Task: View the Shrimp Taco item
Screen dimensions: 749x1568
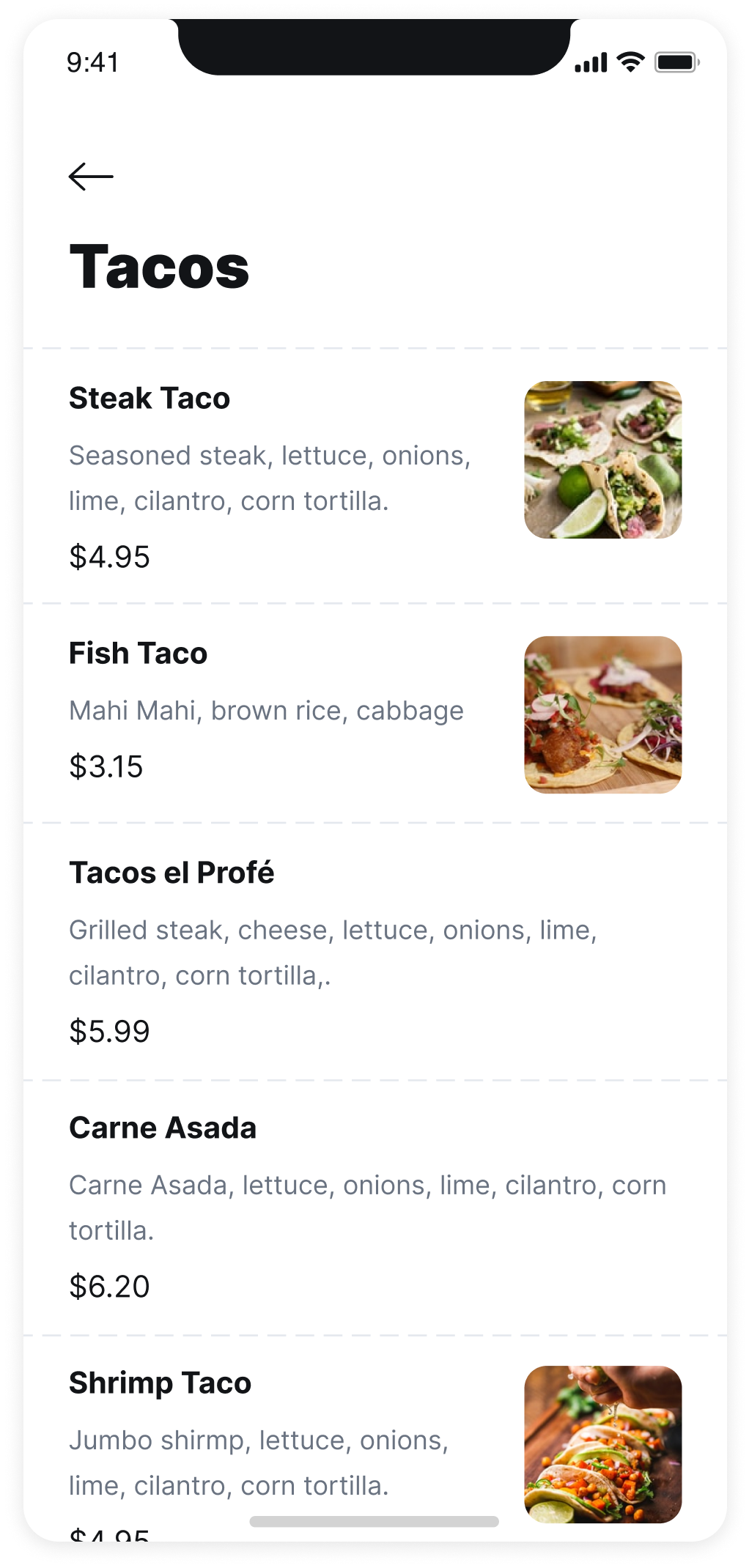Action: tap(160, 1383)
